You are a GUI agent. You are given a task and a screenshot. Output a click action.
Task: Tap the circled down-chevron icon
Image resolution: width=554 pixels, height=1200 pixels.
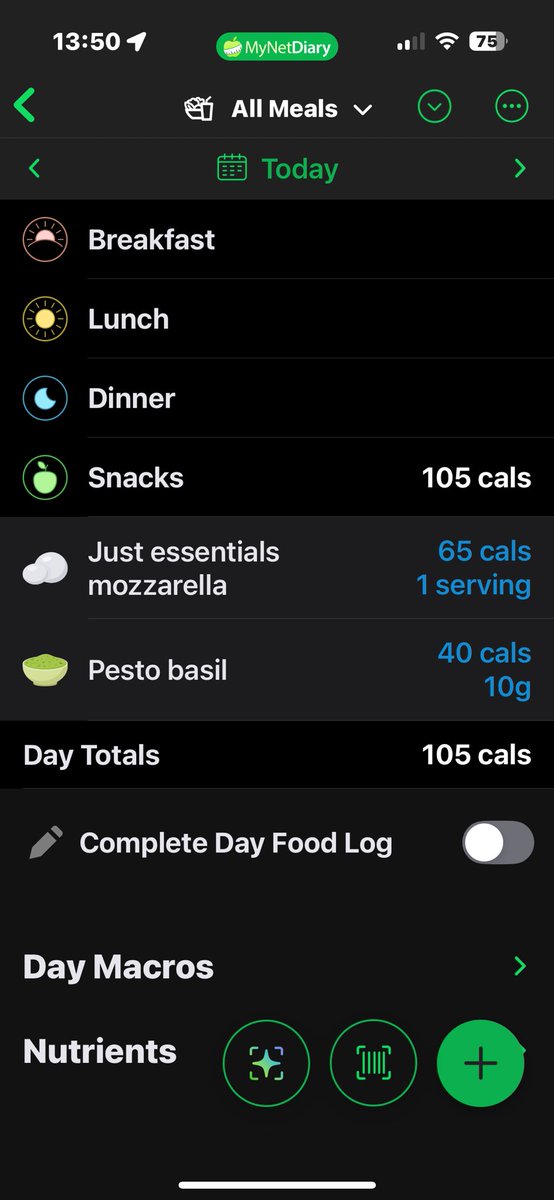[434, 107]
